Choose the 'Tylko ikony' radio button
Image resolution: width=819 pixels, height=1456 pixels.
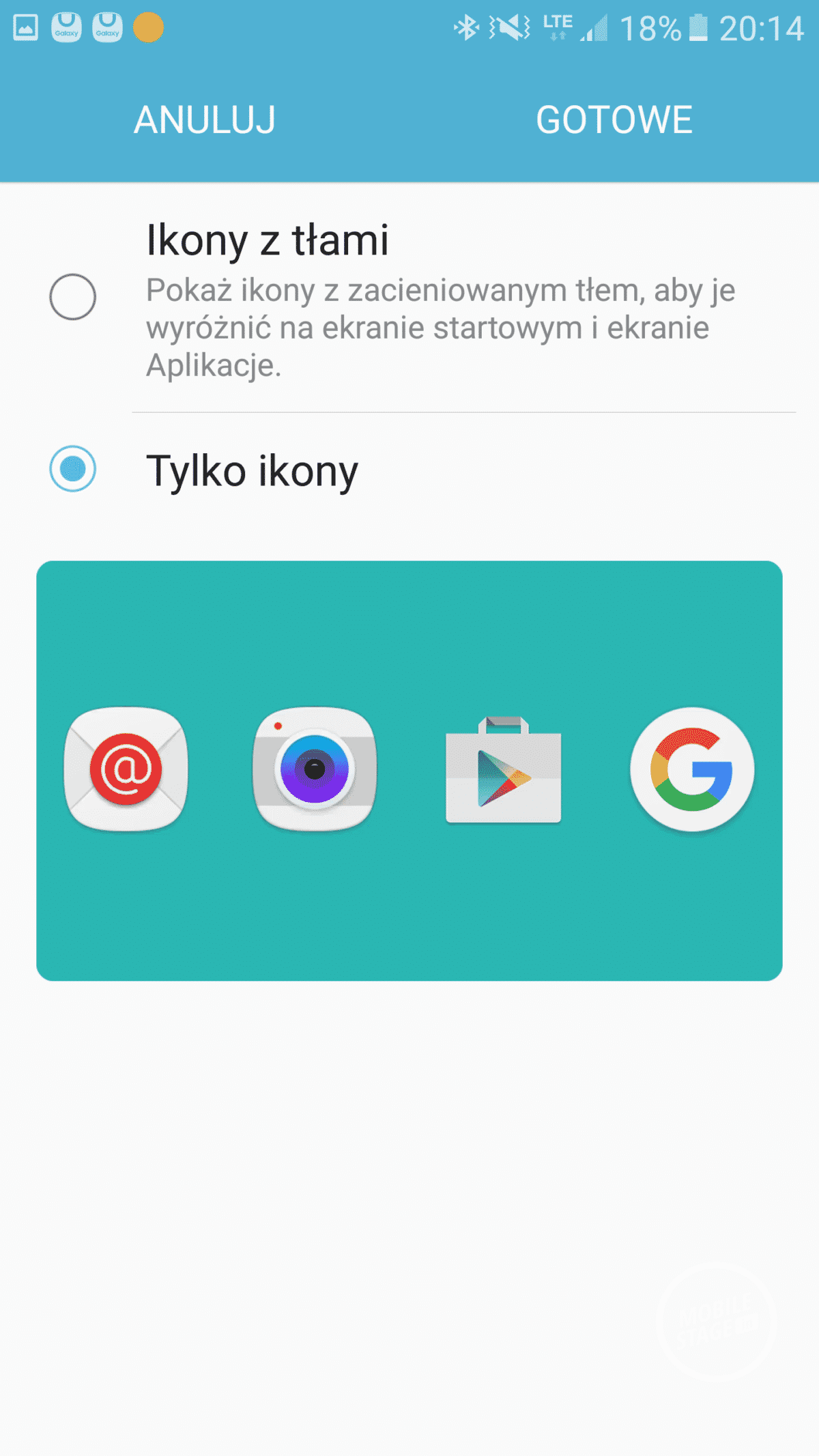(73, 469)
